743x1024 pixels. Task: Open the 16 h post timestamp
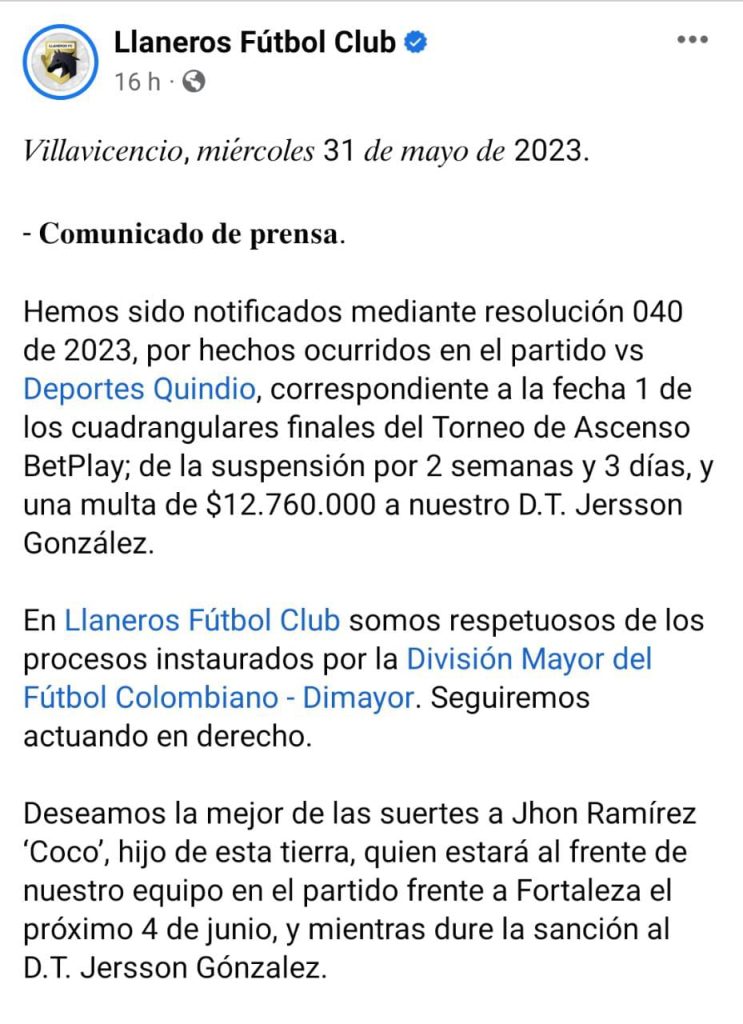pos(137,82)
